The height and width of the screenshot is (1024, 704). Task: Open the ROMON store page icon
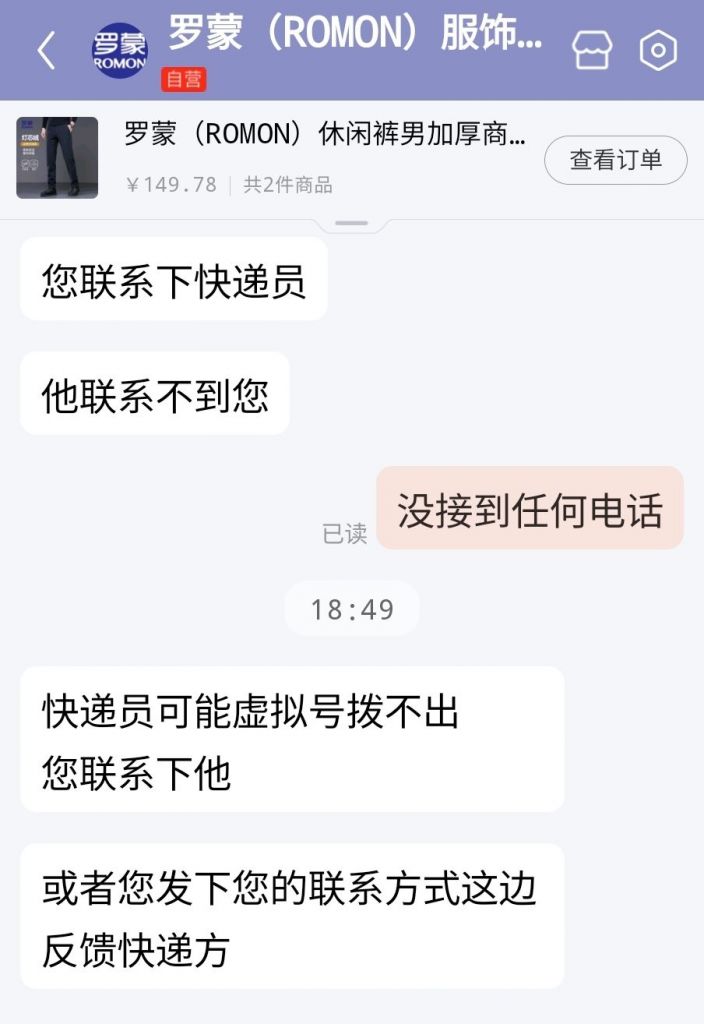pos(590,50)
